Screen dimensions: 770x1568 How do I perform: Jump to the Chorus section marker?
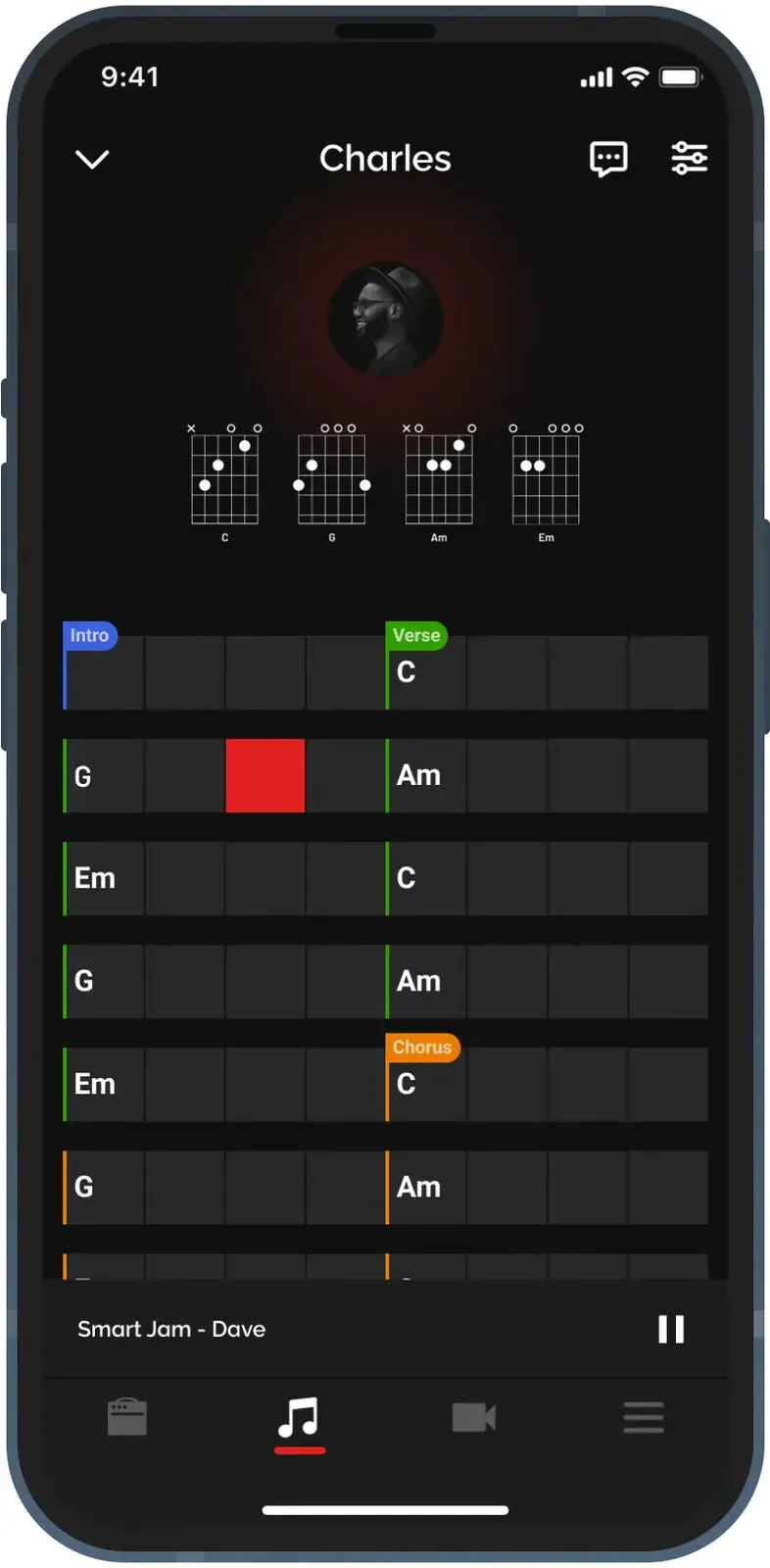pyautogui.click(x=422, y=1047)
